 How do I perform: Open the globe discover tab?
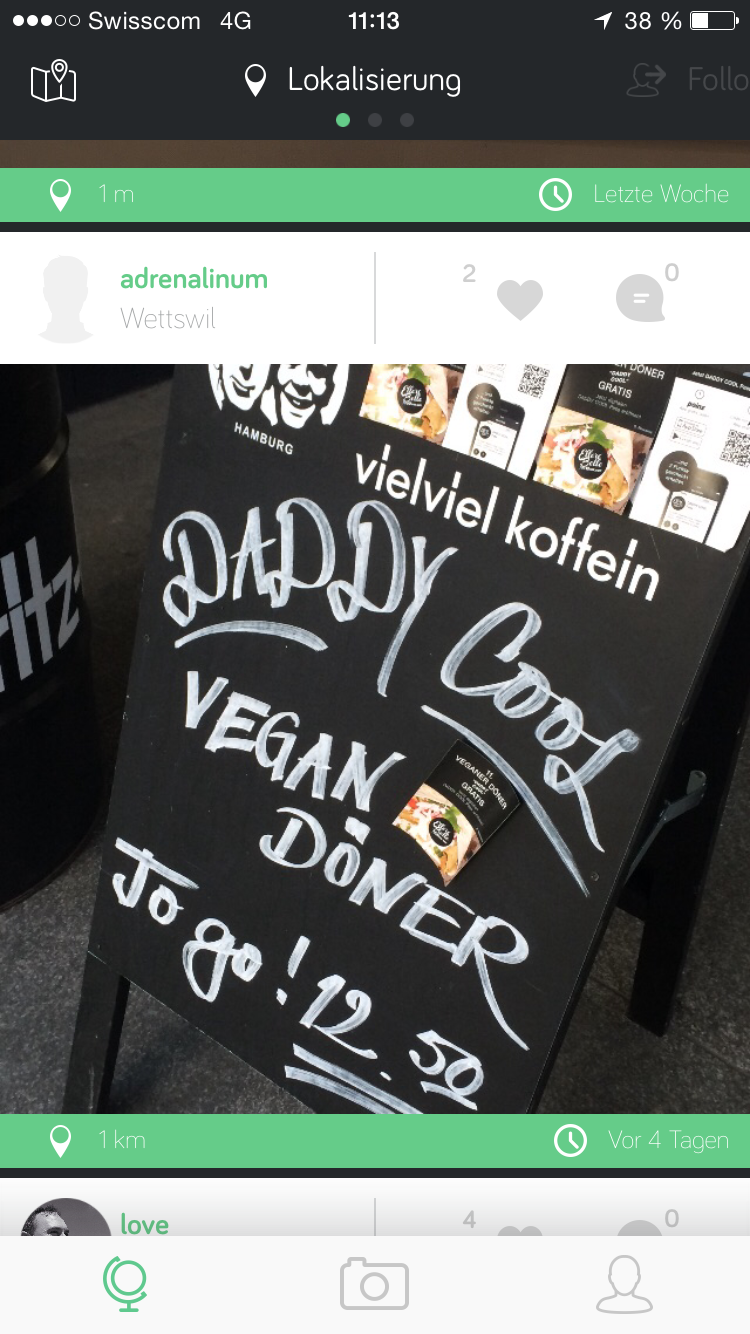click(125, 1284)
